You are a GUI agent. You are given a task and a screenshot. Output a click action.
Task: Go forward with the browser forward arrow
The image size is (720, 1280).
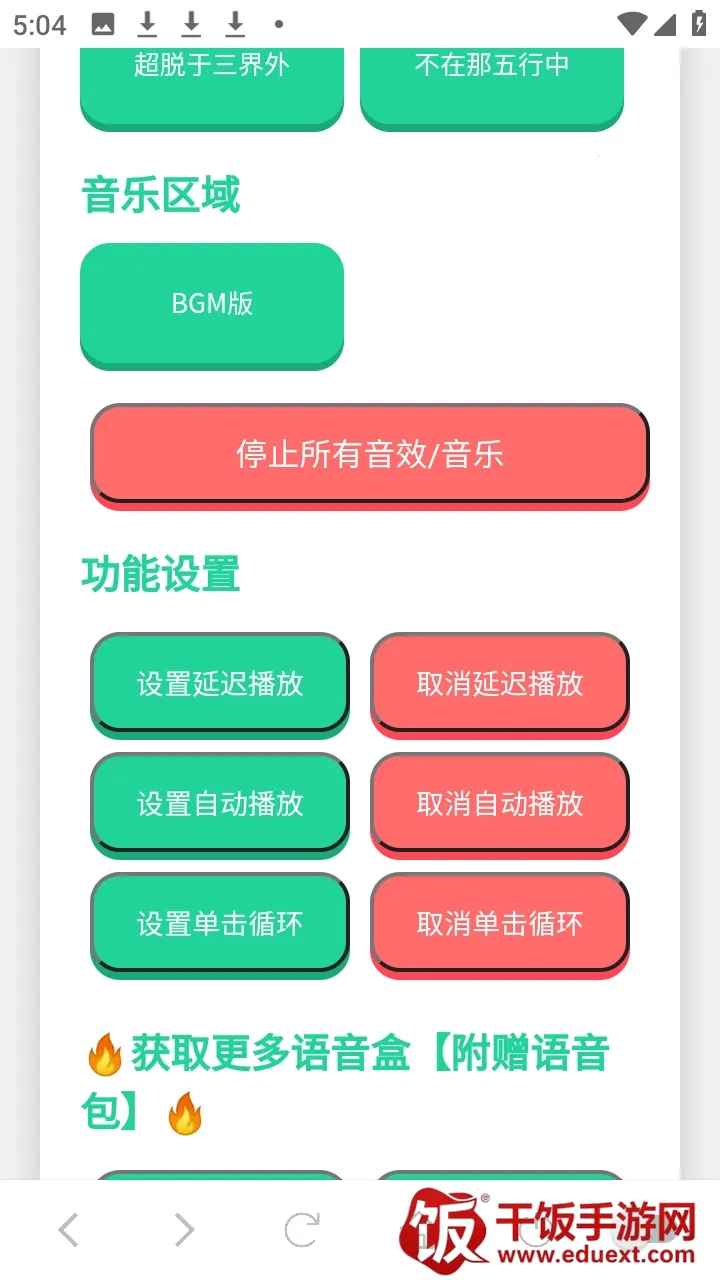pos(184,1230)
